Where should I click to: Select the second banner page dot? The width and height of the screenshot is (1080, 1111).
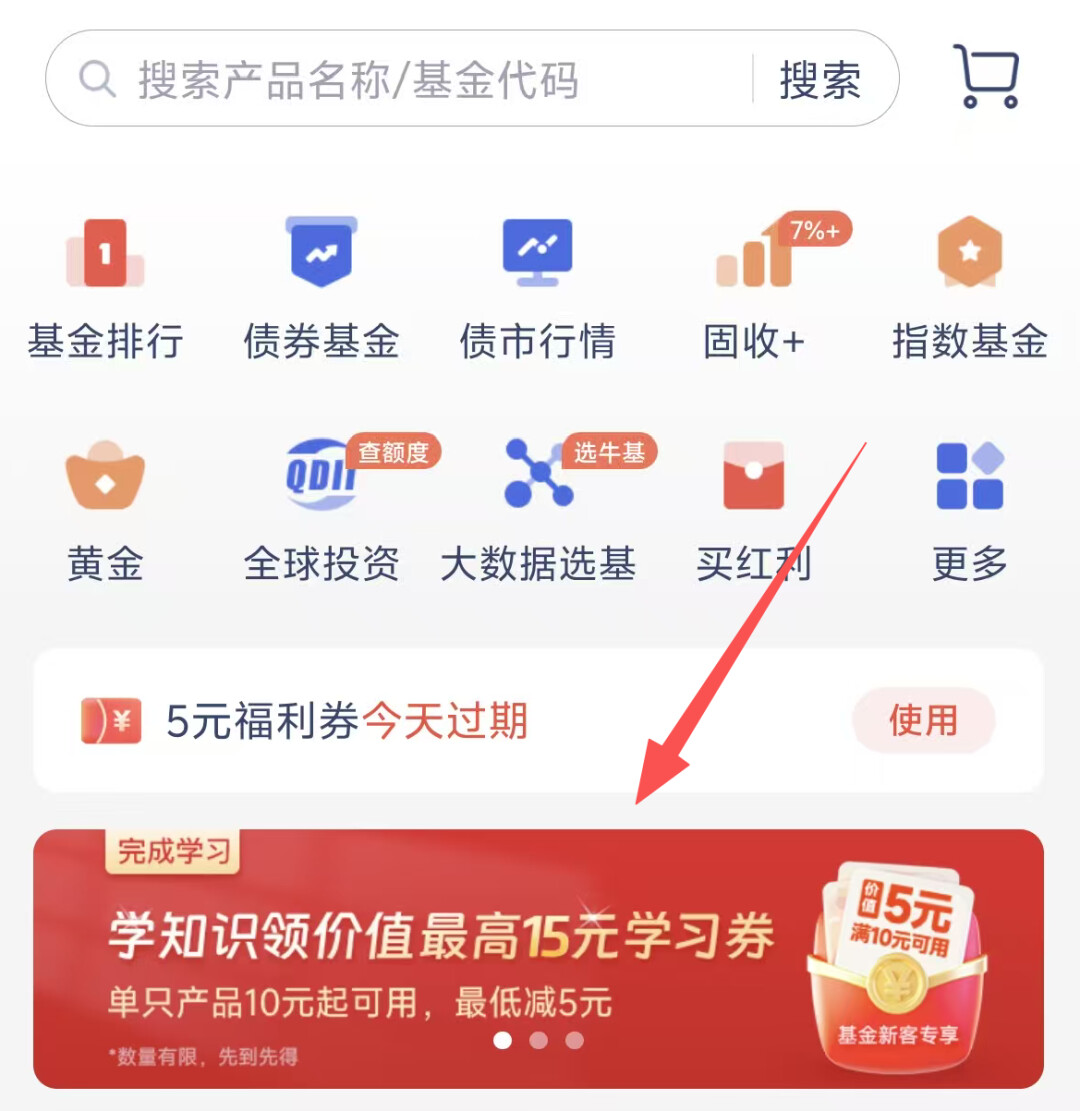(x=538, y=1040)
